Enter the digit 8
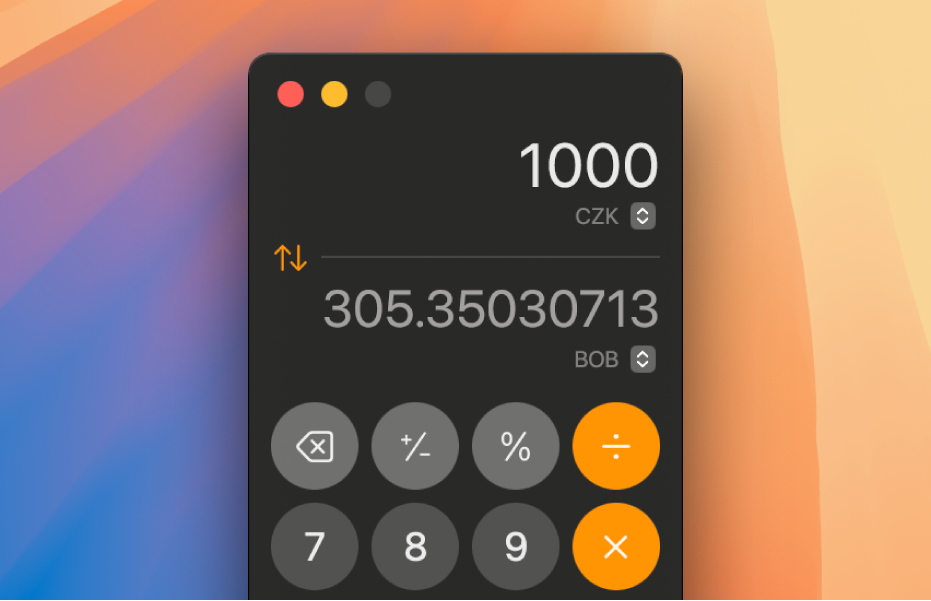Screen dimensions: 931x601 point(415,546)
